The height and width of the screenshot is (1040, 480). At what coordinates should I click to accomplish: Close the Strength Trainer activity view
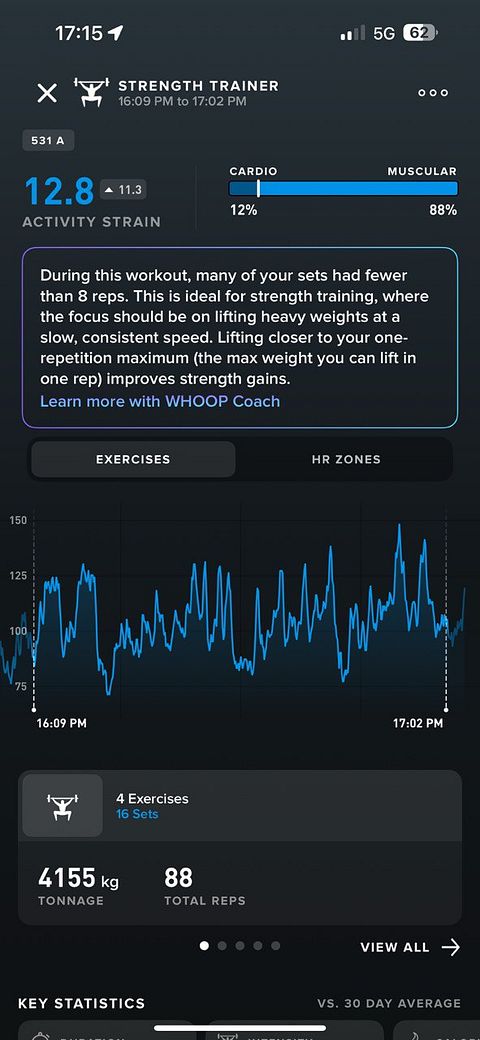47,93
